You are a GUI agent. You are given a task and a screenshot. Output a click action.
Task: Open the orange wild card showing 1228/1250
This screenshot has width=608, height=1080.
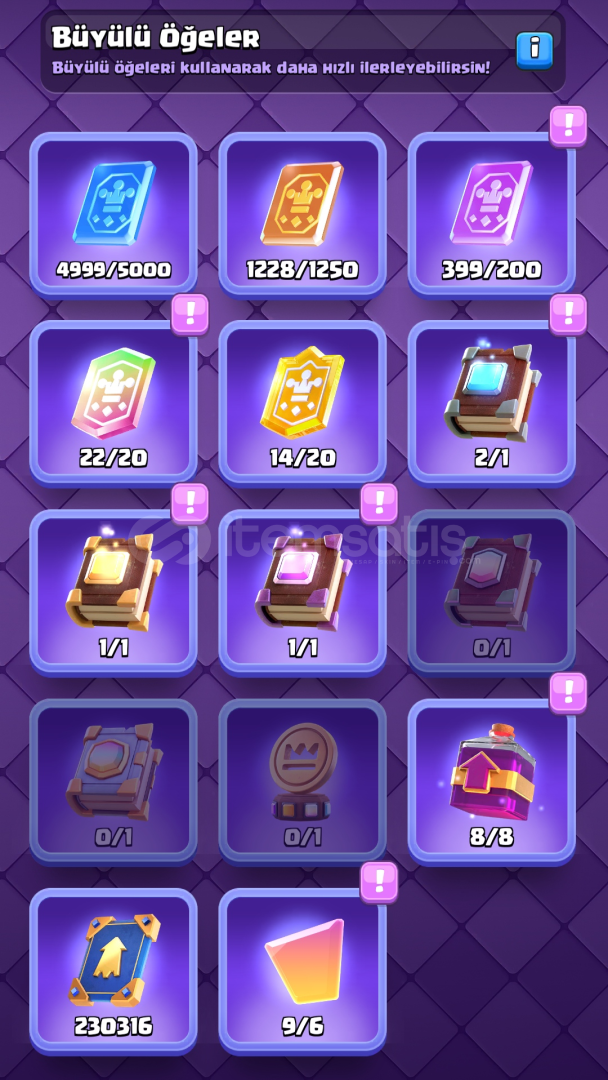[302, 216]
